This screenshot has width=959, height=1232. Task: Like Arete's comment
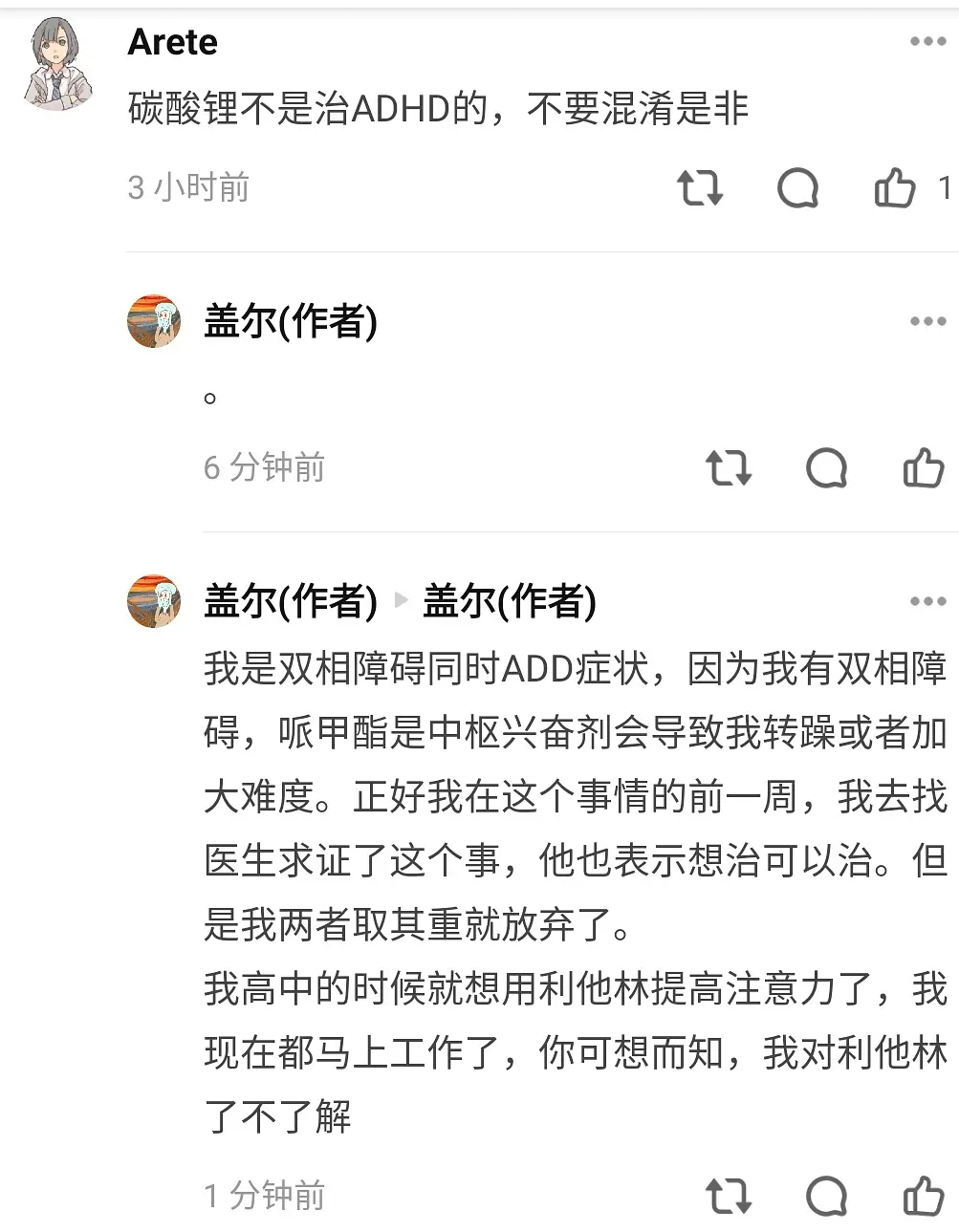tap(896, 187)
